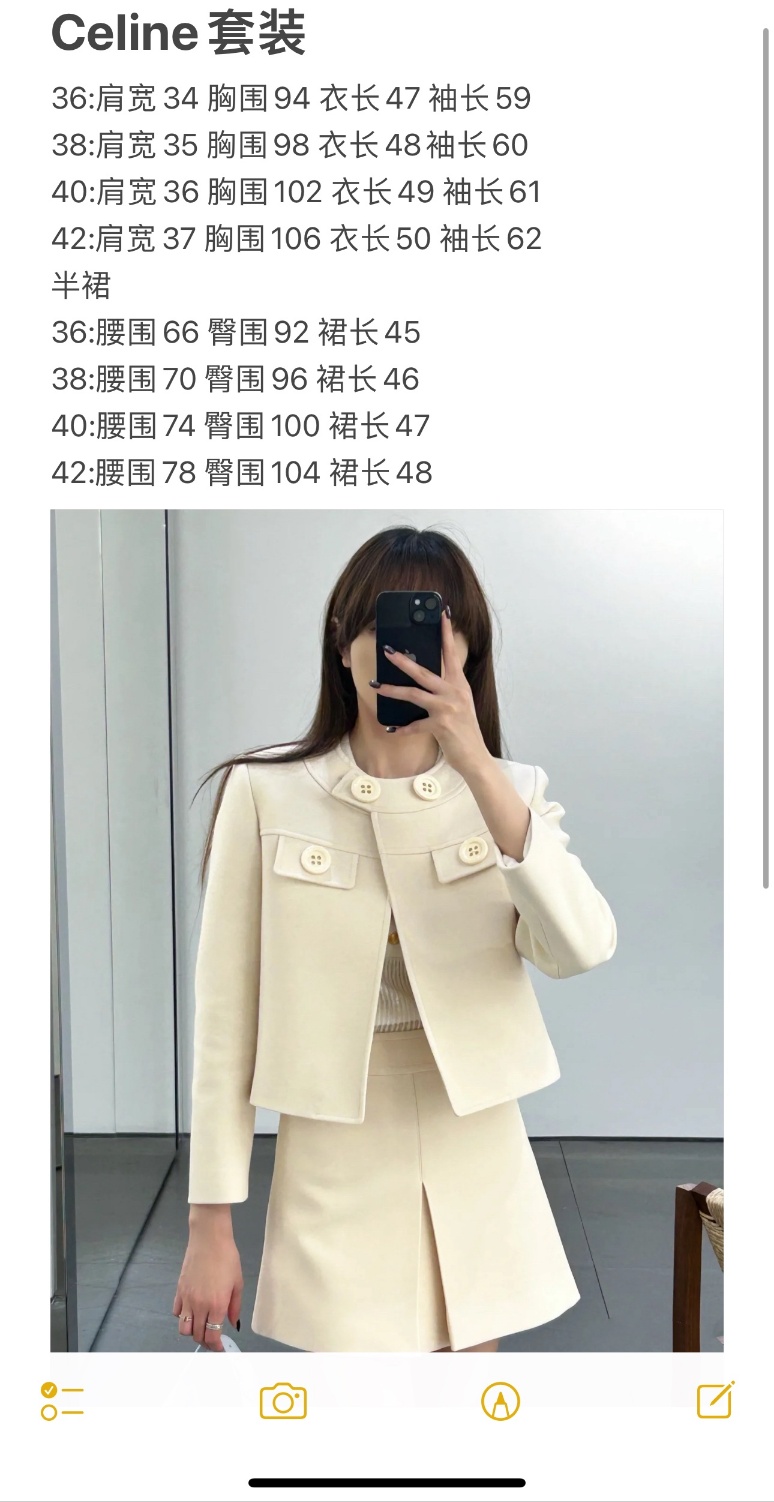The width and height of the screenshot is (774, 1502).
Task: Open the outfit photo in the note
Action: click(387, 930)
